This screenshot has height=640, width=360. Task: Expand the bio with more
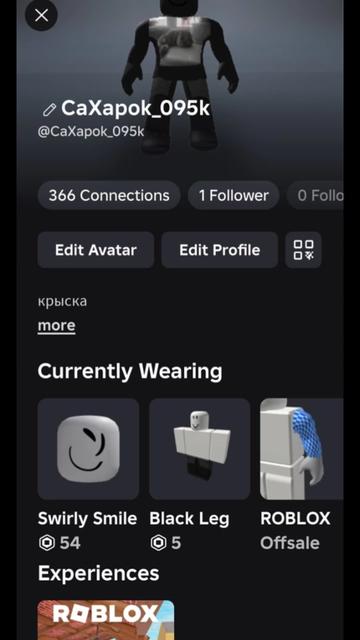[56, 326]
